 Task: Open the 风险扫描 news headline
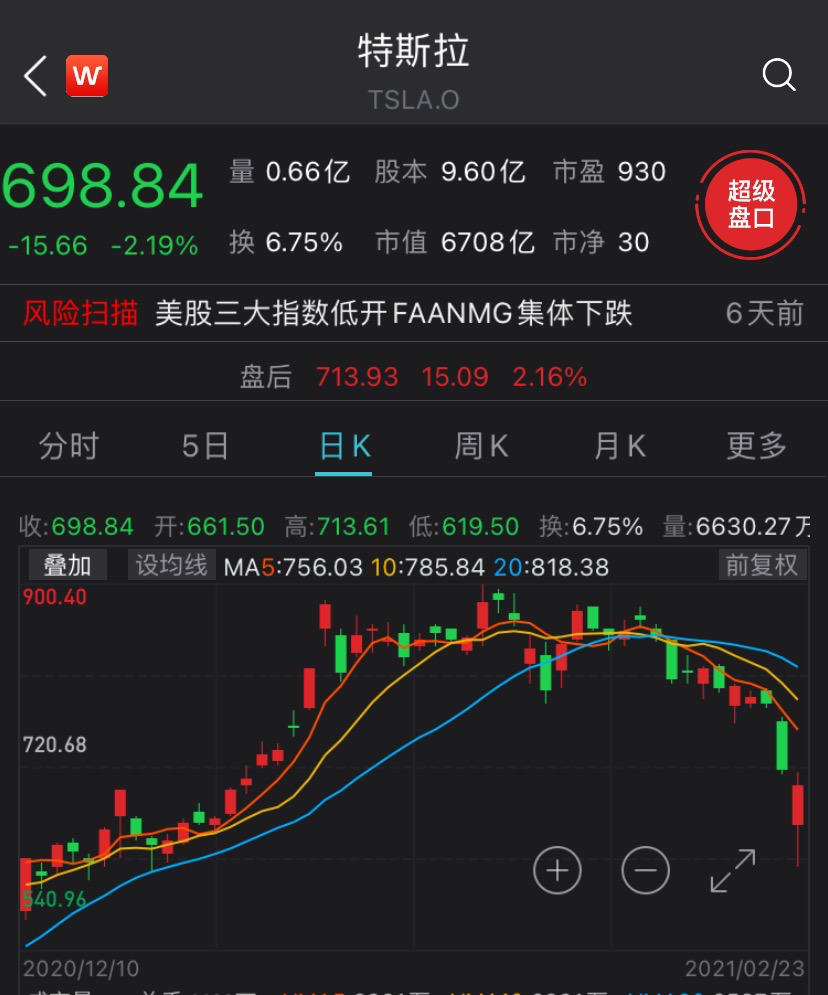click(x=393, y=314)
